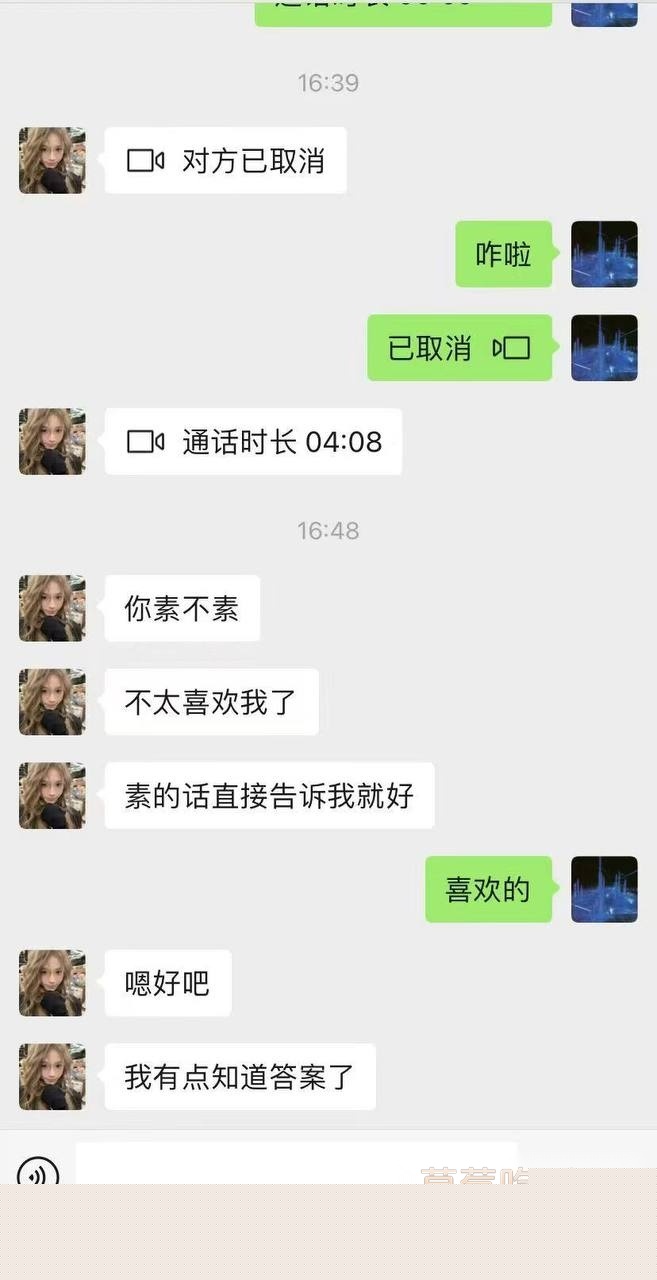Image resolution: width=657 pixels, height=1280 pixels.
Task: Redial via the green "已取消" call bubble
Action: coord(459,348)
